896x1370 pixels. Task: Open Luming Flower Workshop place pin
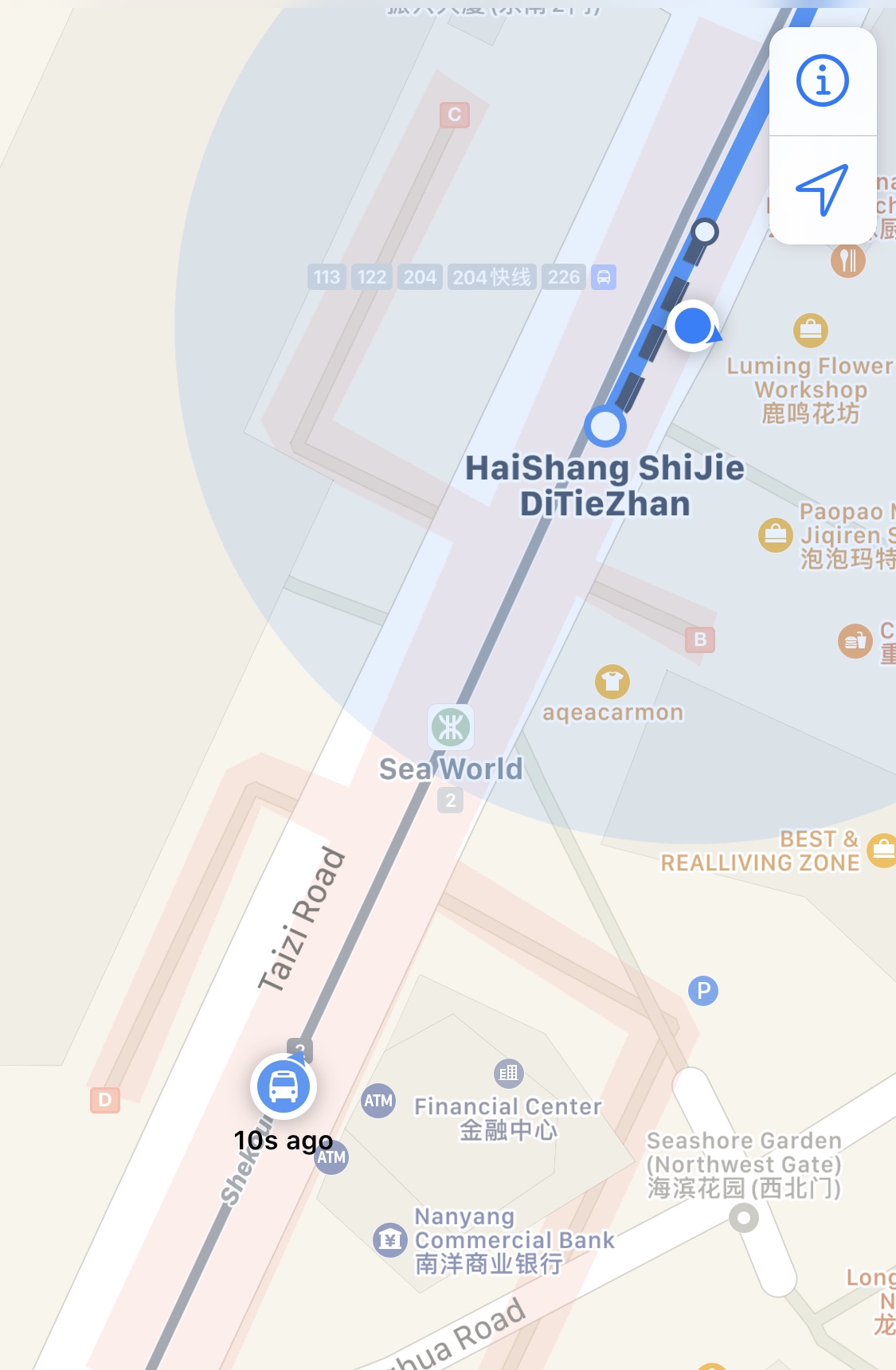[811, 330]
